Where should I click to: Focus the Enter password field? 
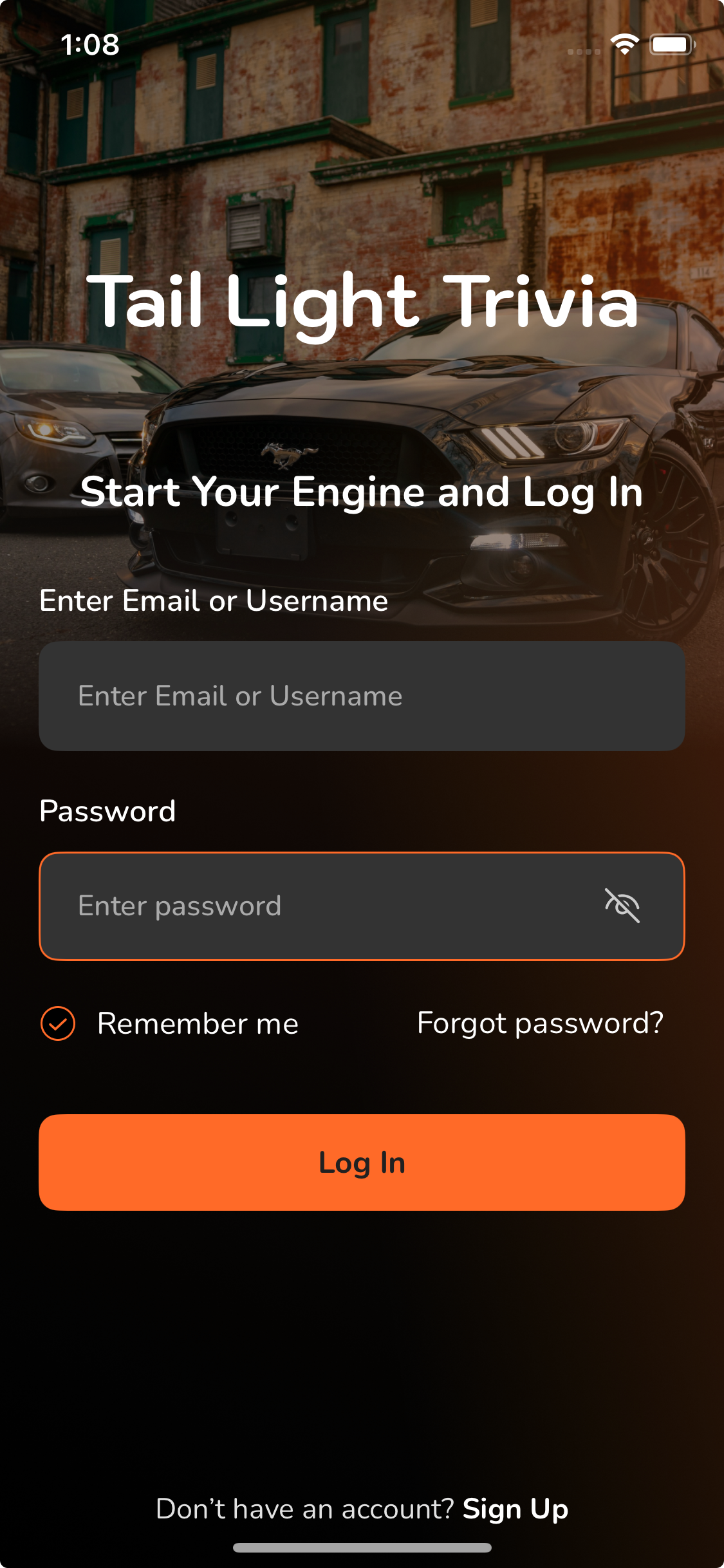(322, 906)
